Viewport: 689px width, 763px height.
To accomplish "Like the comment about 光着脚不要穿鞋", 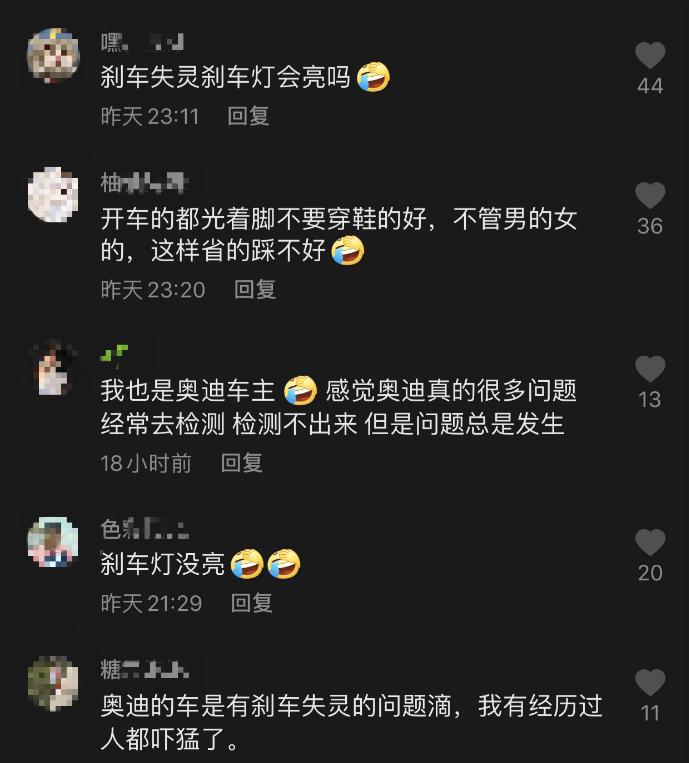I will click(650, 195).
